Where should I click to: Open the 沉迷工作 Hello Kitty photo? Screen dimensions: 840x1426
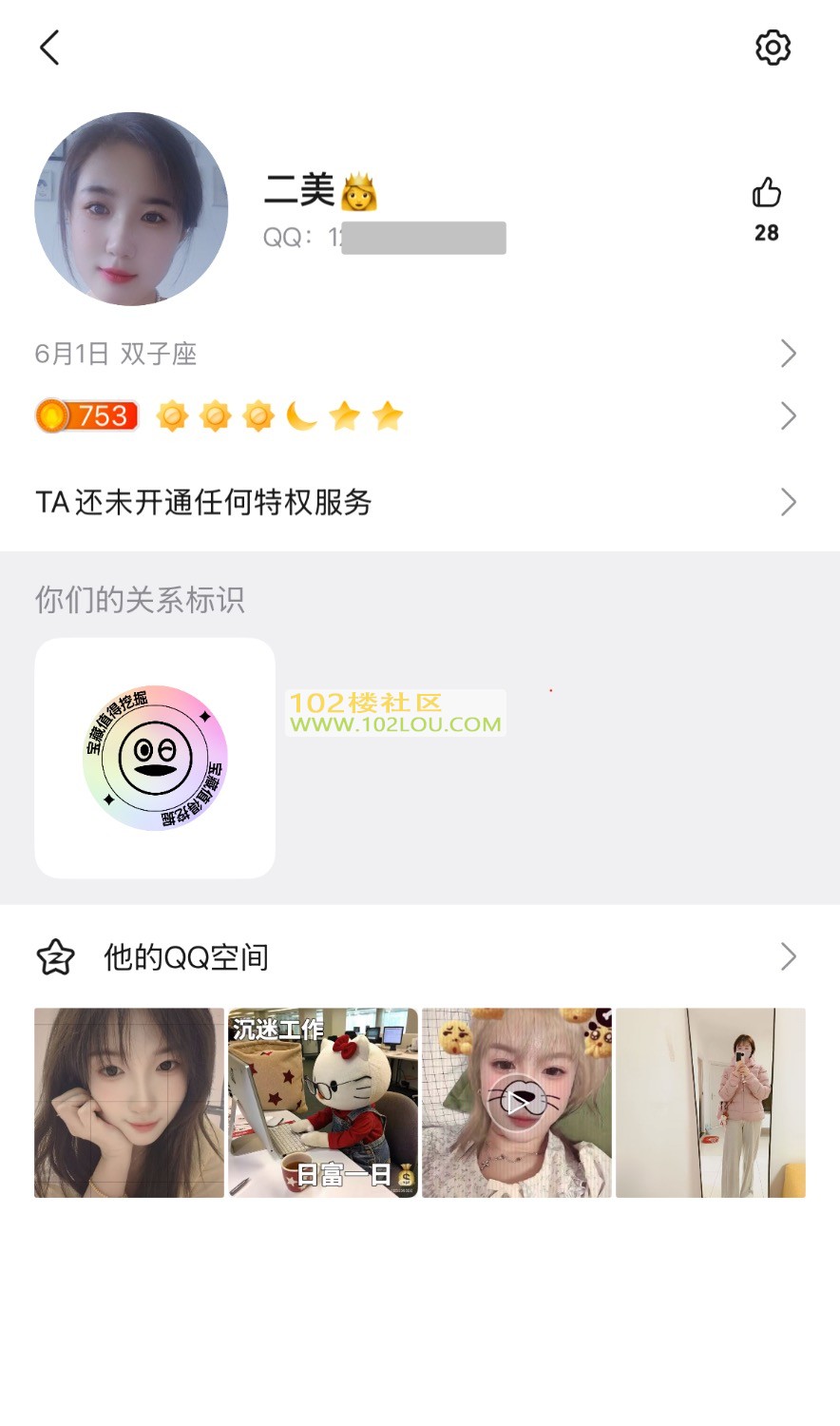tap(323, 1103)
